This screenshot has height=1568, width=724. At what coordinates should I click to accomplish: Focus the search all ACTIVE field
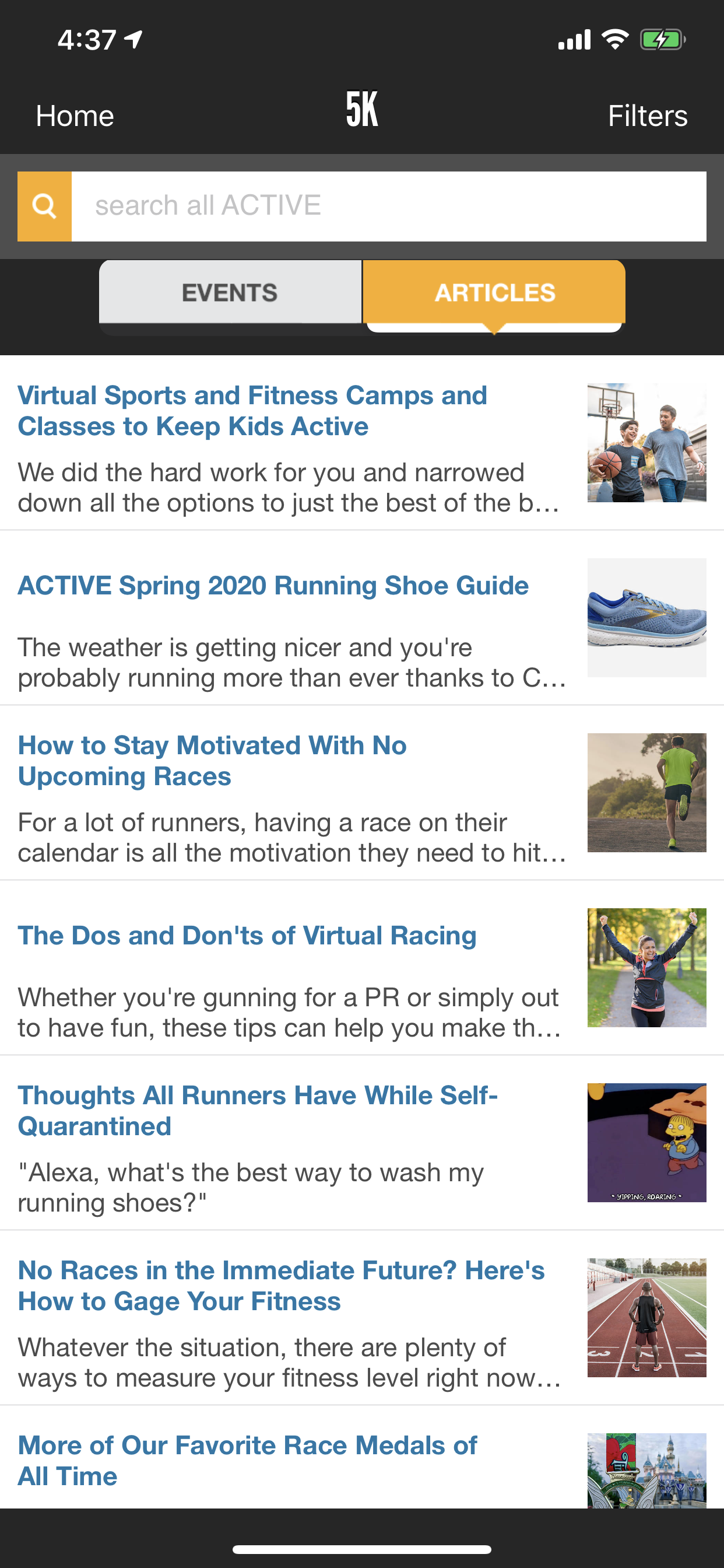388,206
